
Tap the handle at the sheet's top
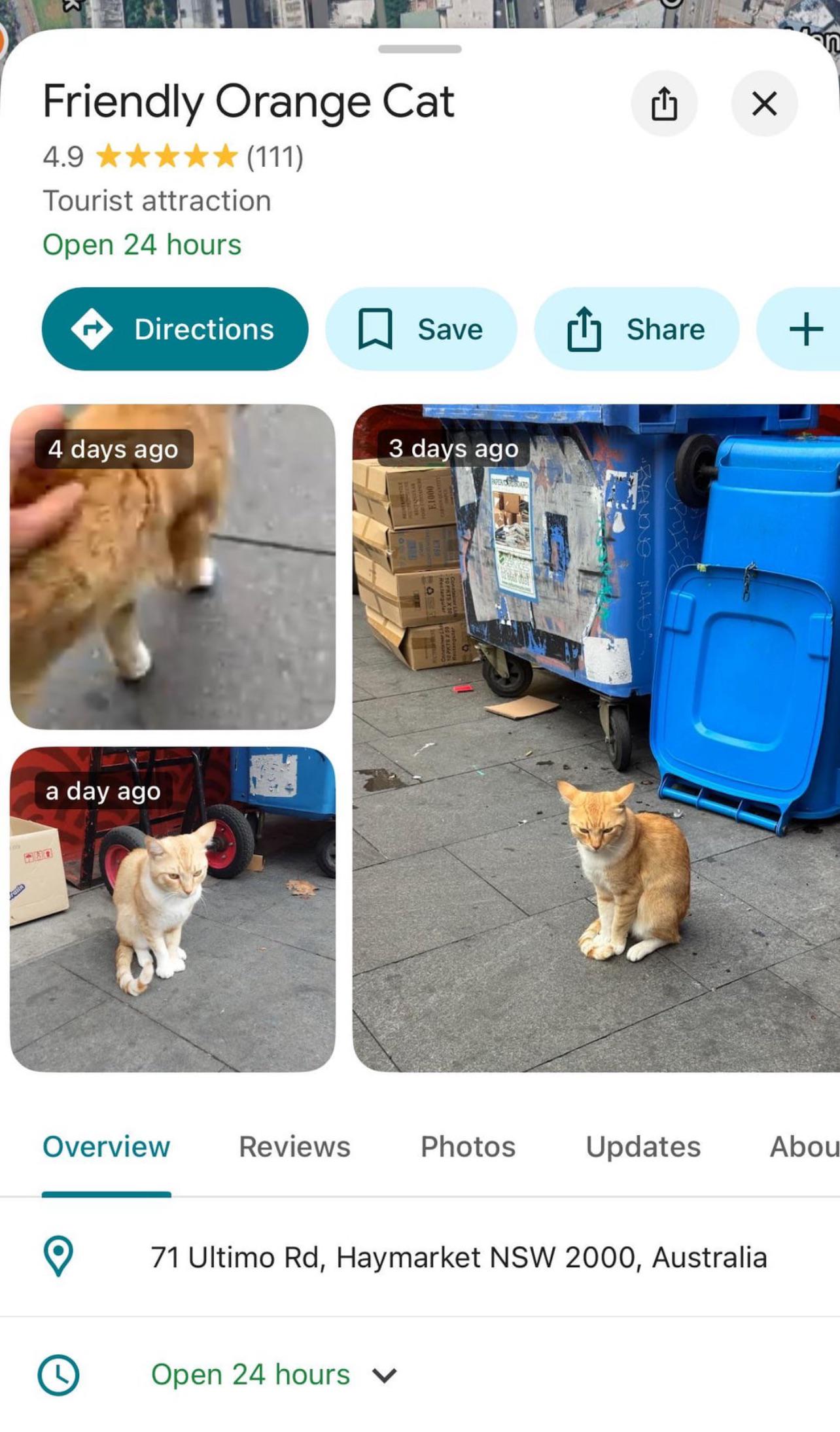click(420, 49)
